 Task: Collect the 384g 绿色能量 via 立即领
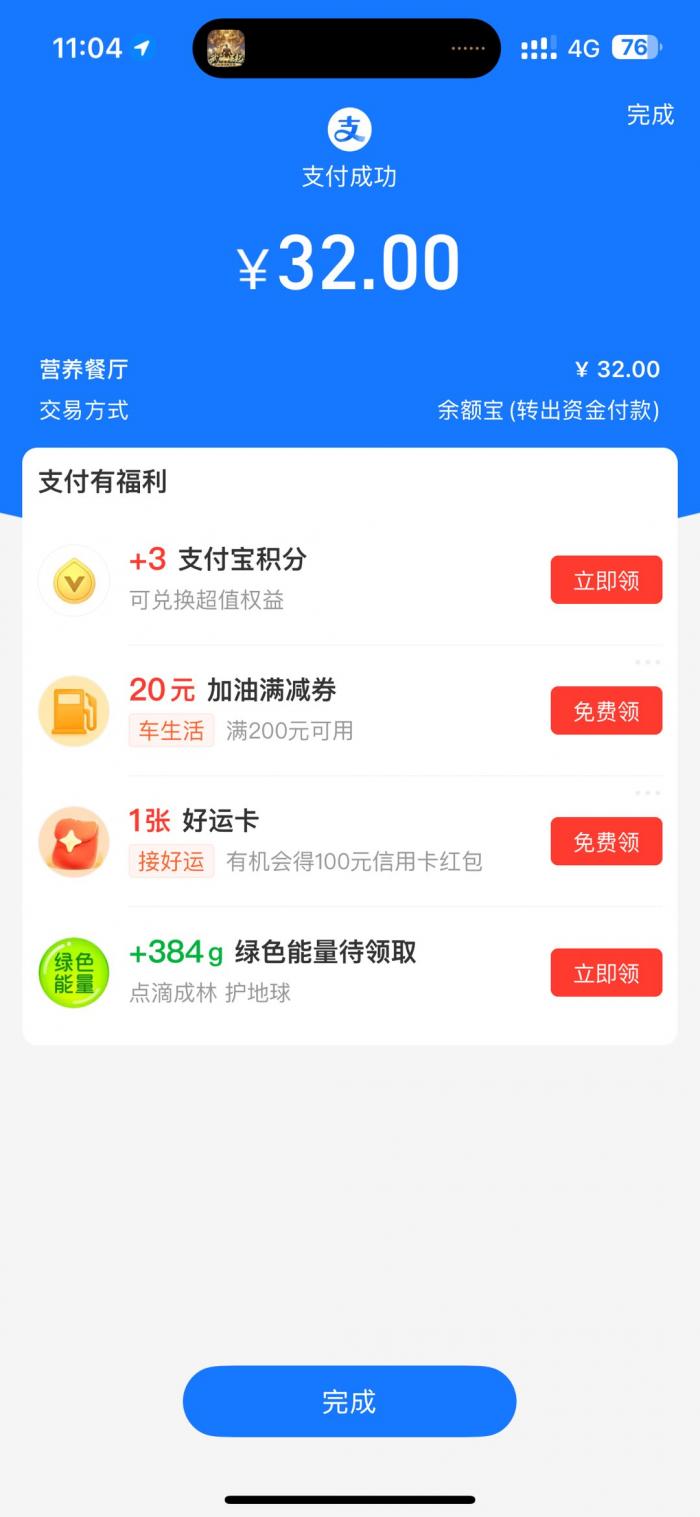click(606, 973)
